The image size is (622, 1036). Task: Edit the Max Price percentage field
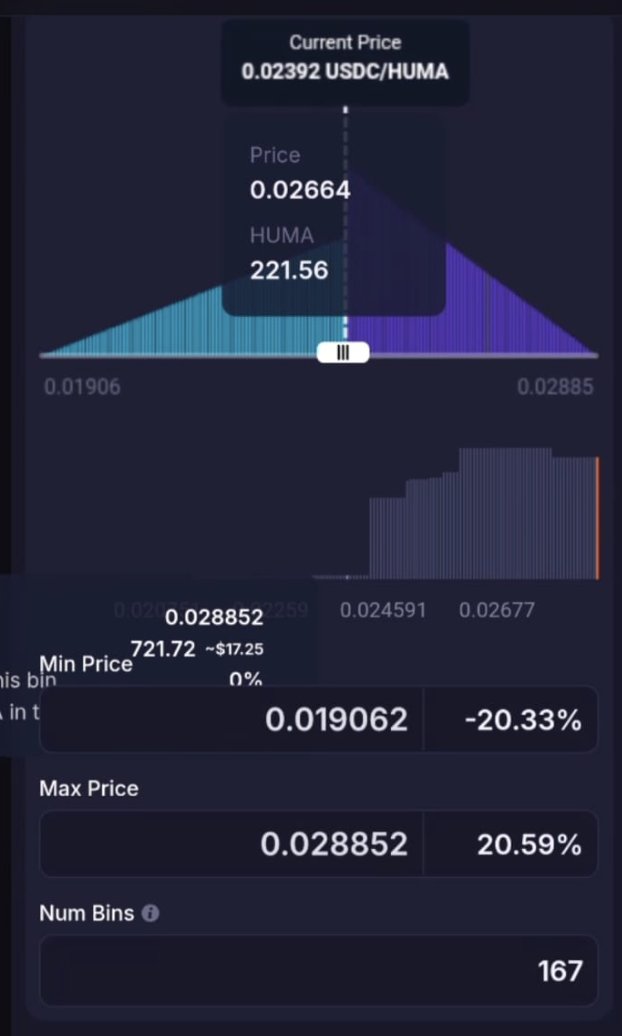510,844
